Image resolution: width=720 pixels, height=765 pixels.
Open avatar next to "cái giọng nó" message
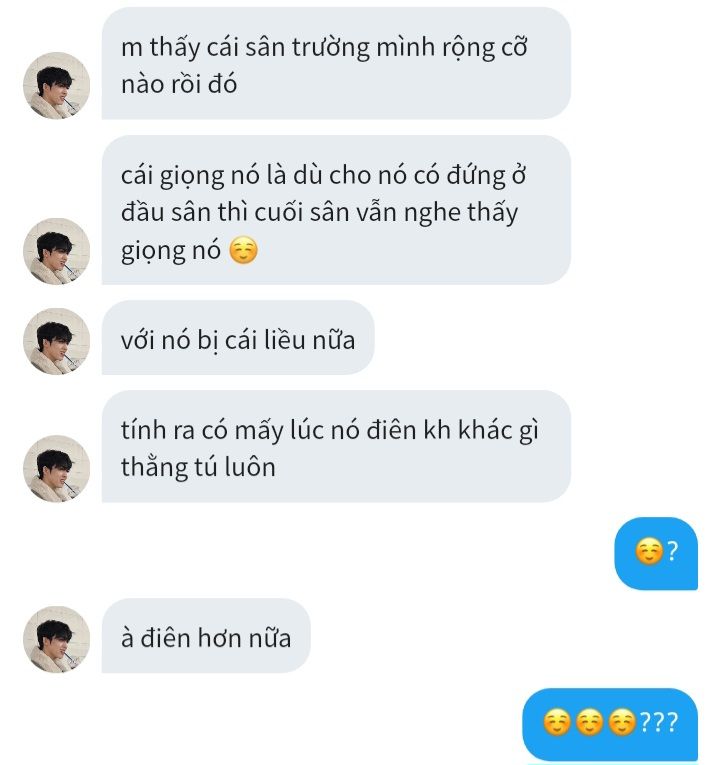pos(57,251)
